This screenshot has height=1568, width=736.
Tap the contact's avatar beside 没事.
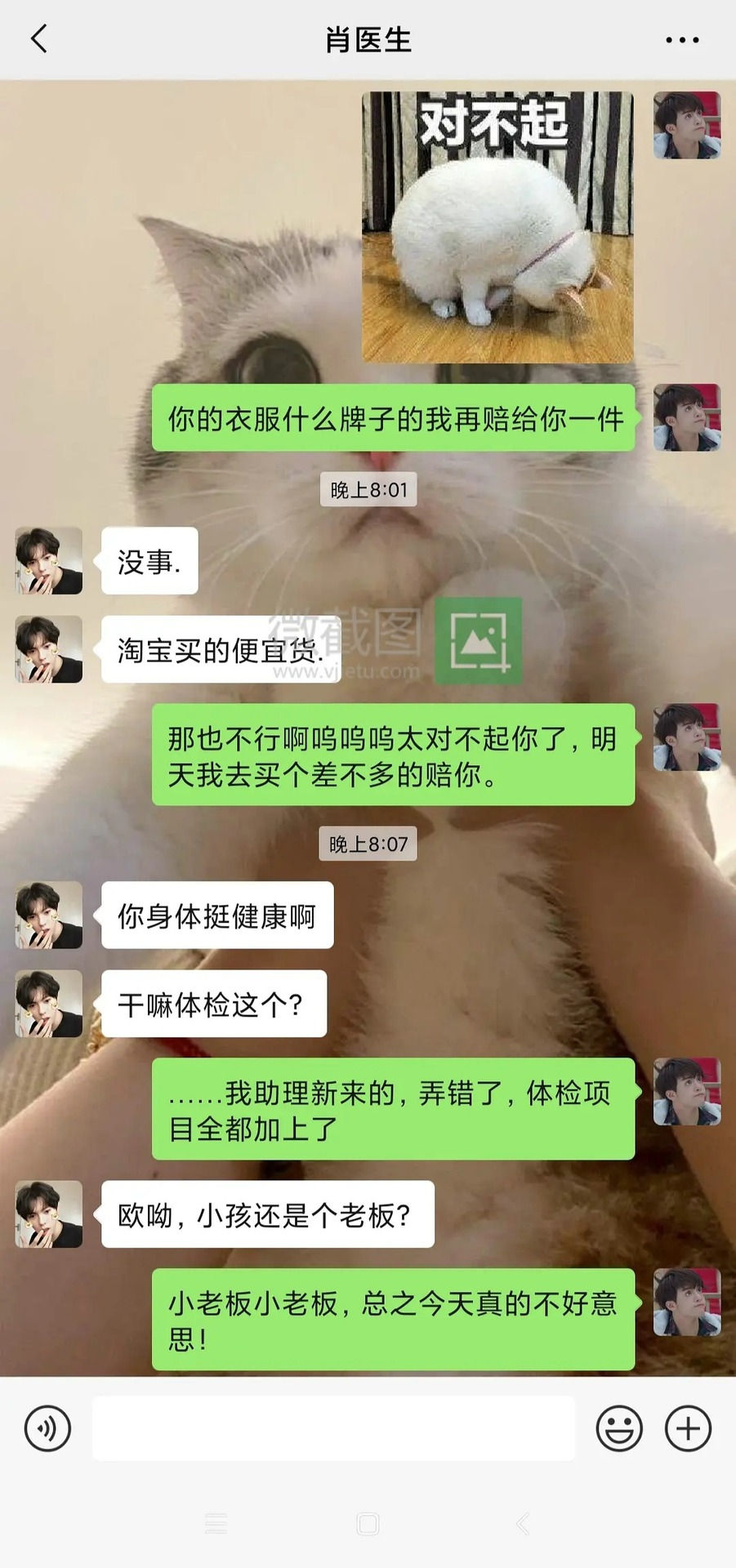[x=49, y=560]
